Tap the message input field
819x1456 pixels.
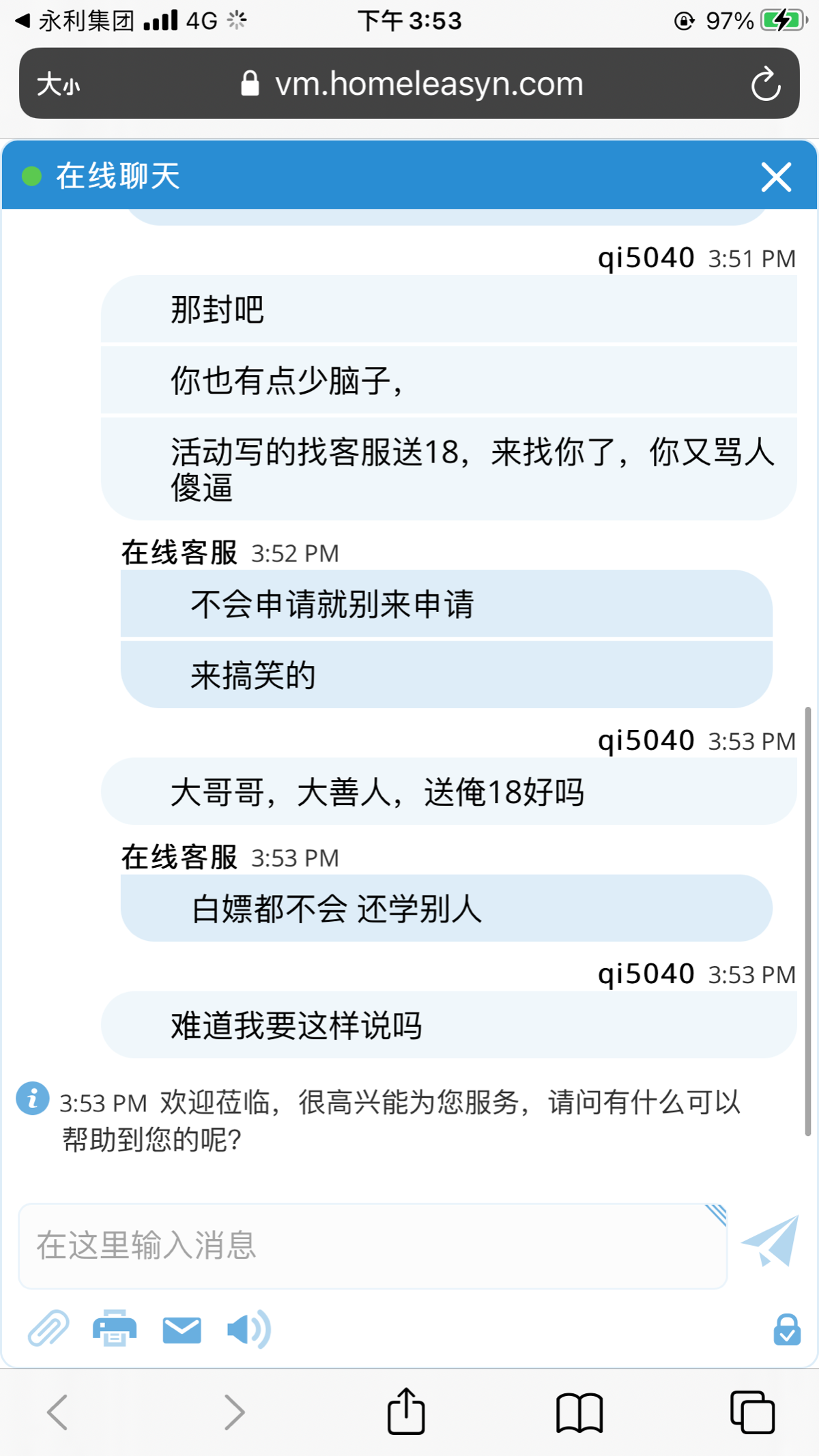click(x=372, y=1246)
